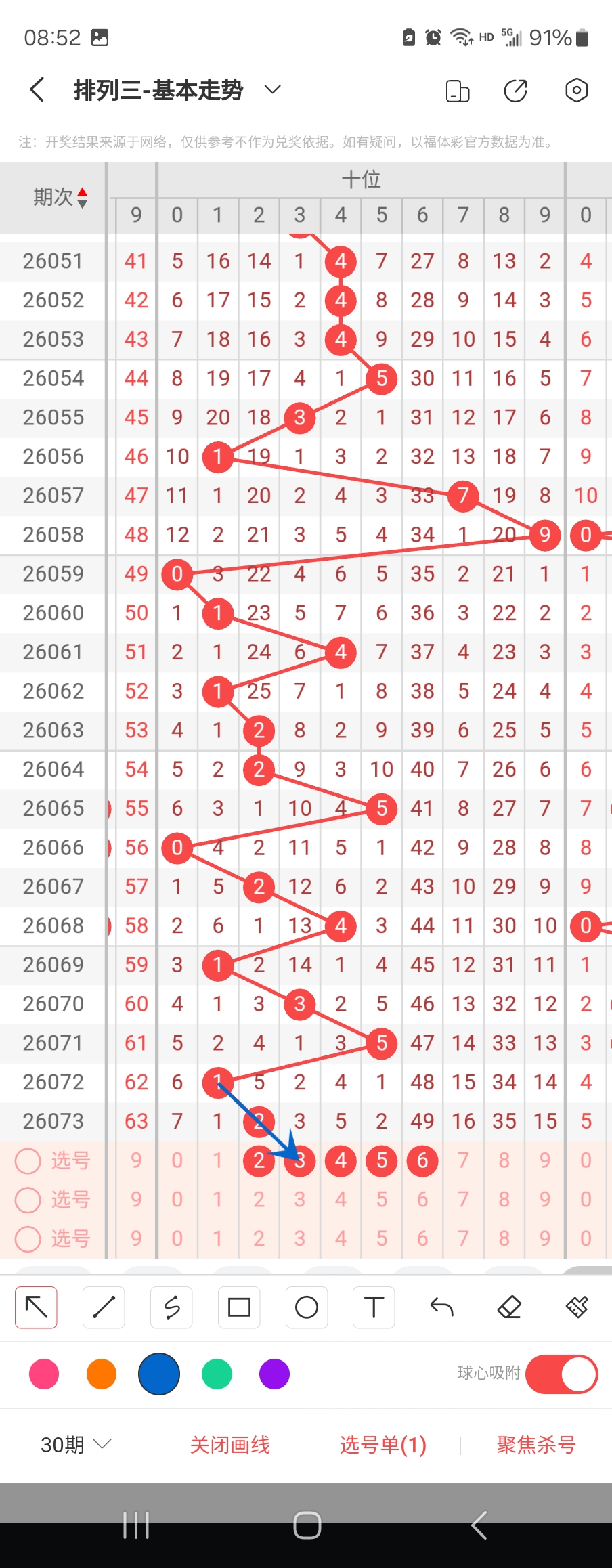Open the share icon in header
This screenshot has width=612, height=1568.
[x=516, y=90]
